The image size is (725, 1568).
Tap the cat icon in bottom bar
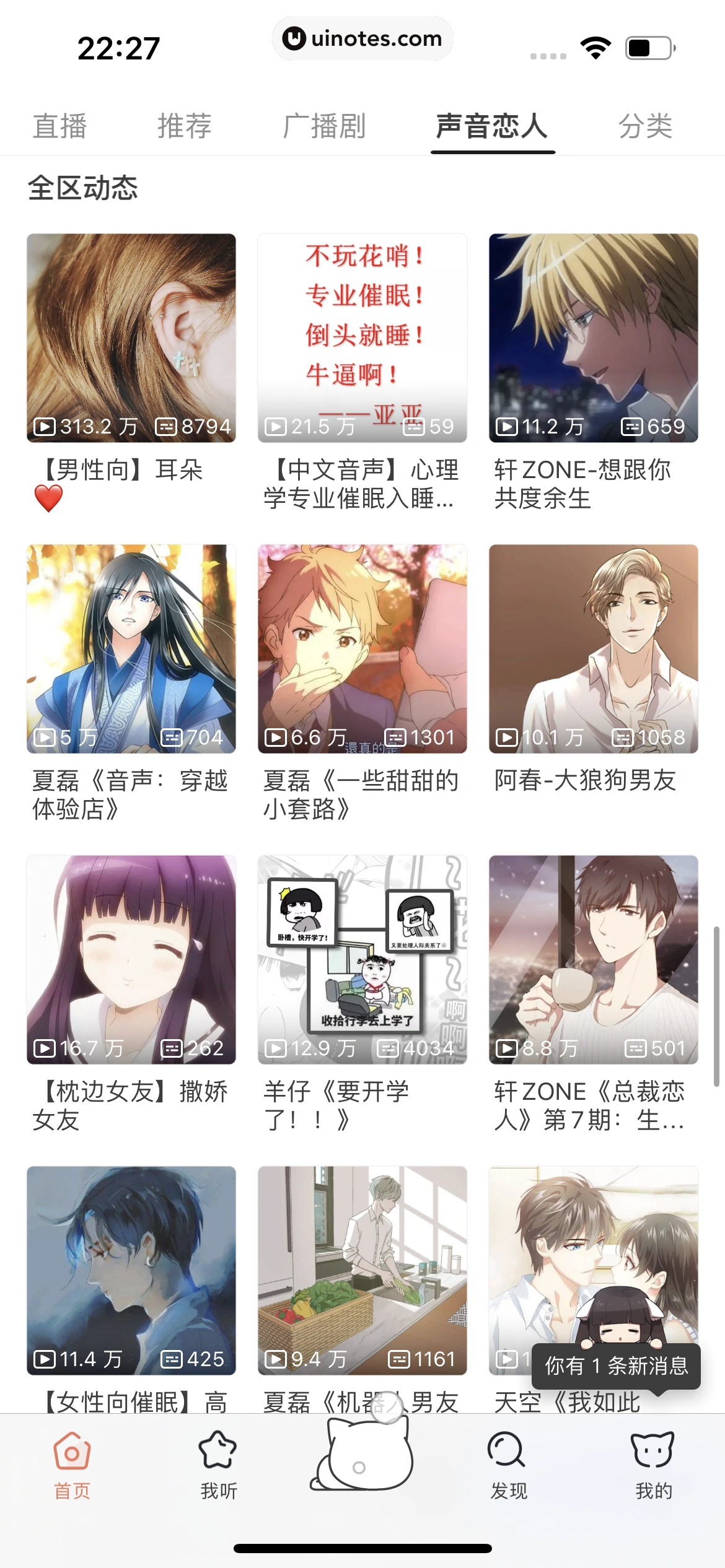tap(362, 1455)
